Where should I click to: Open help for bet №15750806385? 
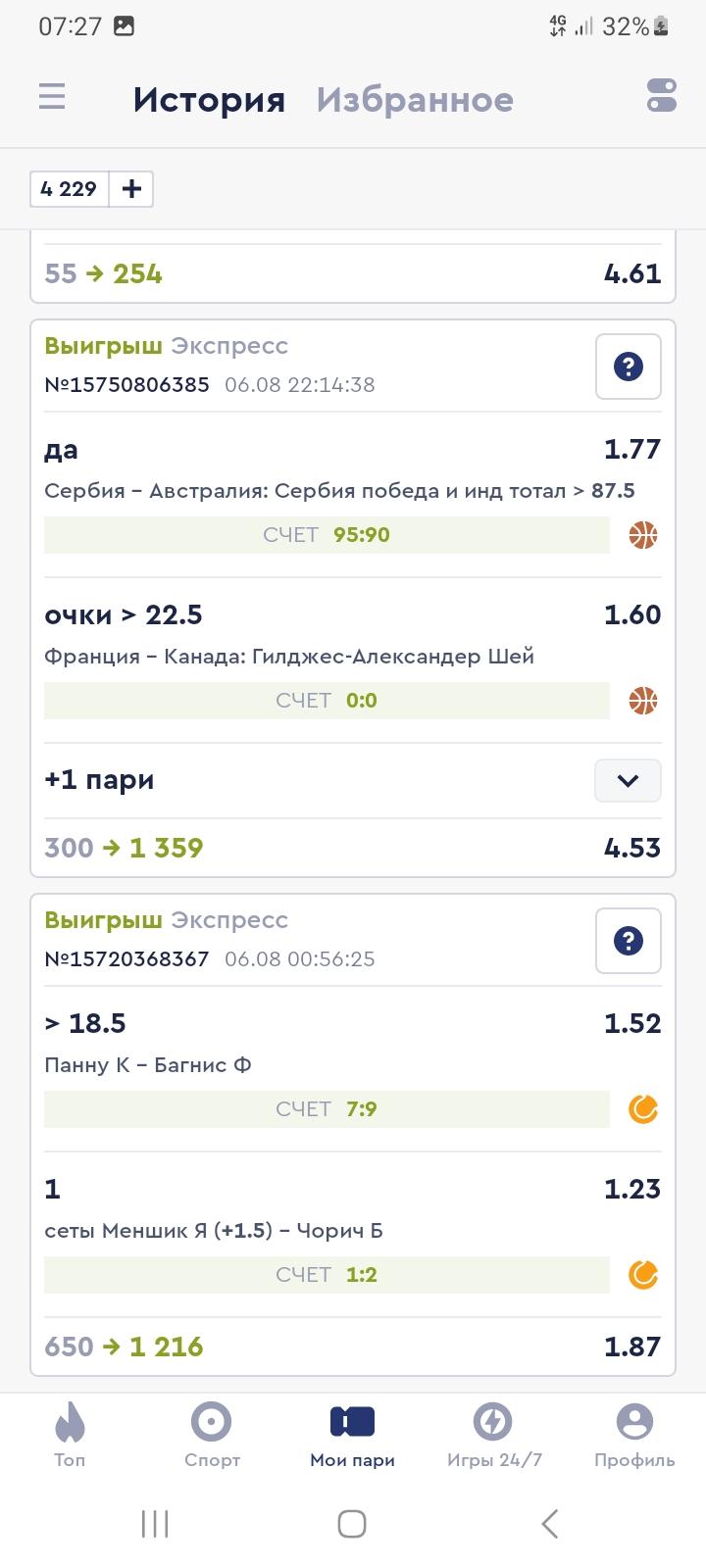pos(629,367)
